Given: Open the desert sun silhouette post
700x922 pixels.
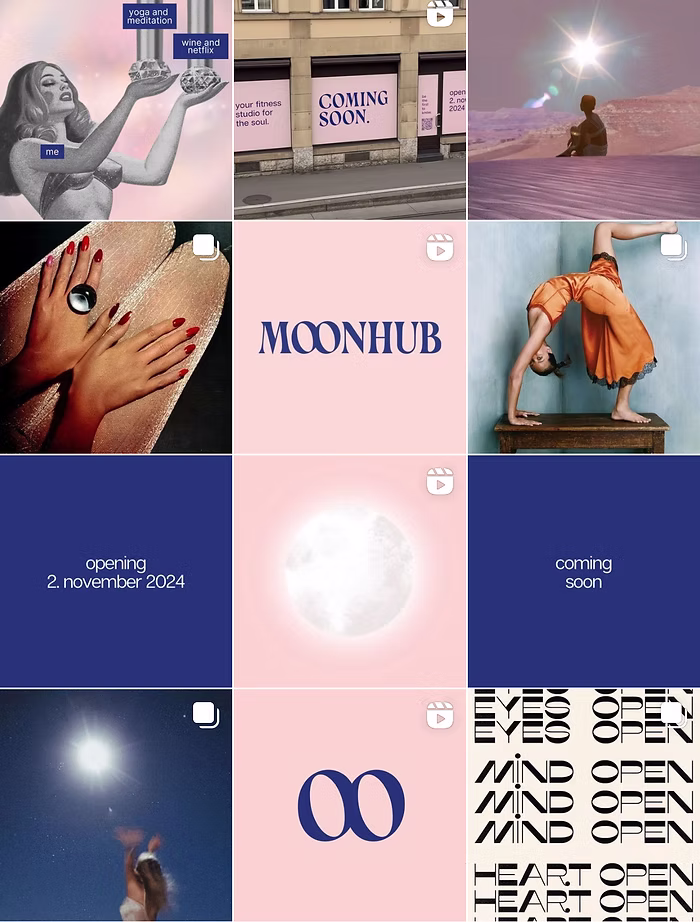Looking at the screenshot, I should click(x=583, y=109).
